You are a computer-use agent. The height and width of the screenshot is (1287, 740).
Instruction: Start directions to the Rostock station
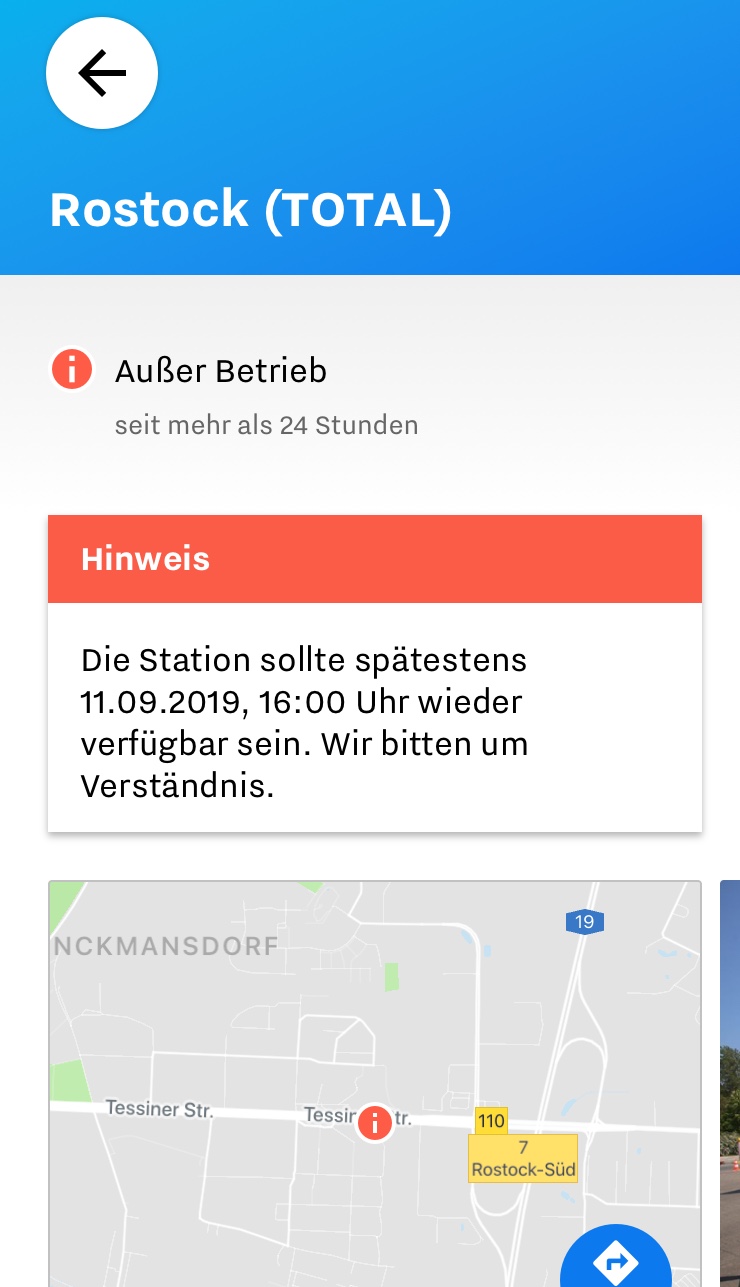tap(615, 1262)
